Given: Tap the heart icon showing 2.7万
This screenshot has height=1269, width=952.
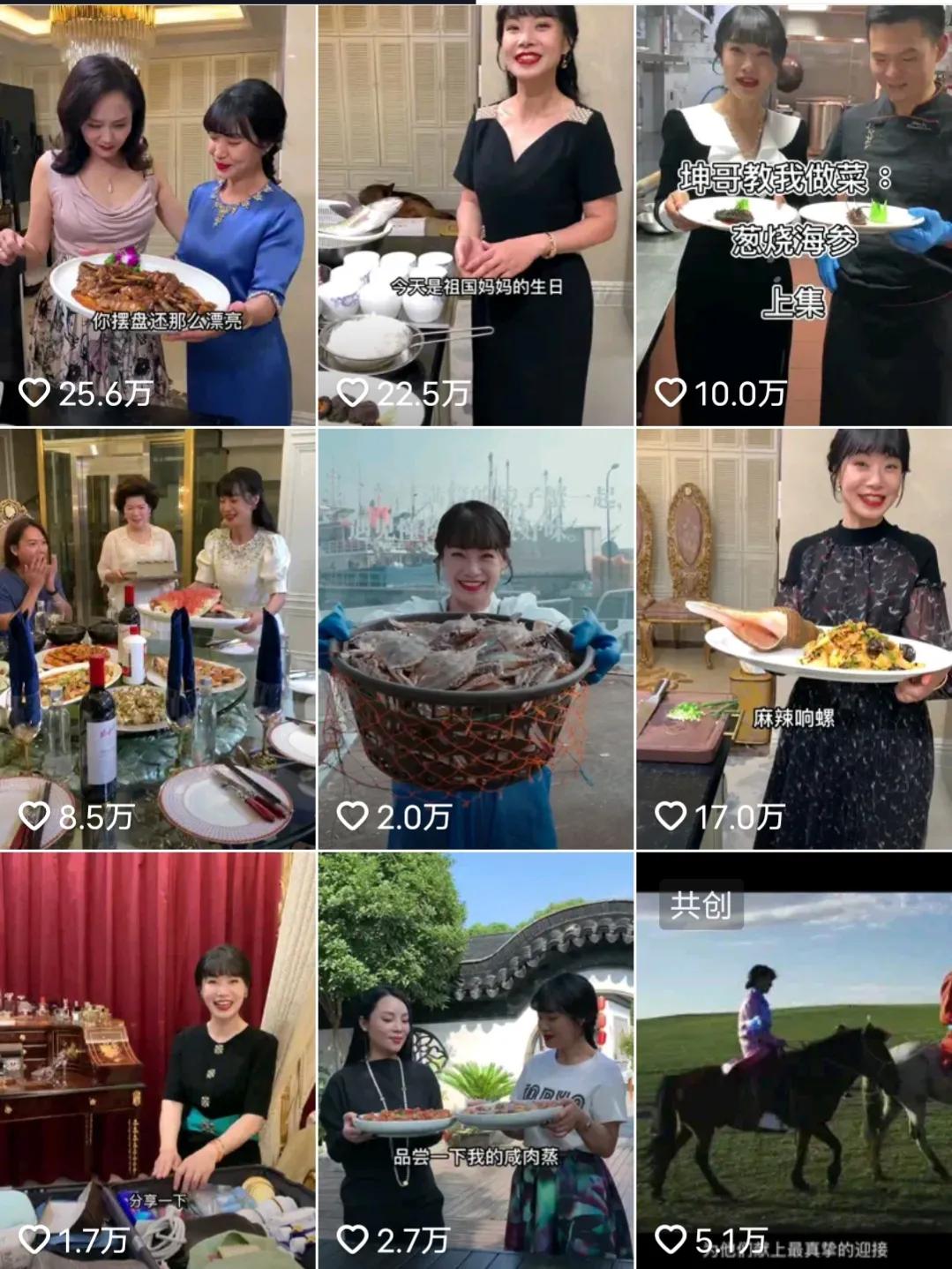Looking at the screenshot, I should click(352, 1239).
